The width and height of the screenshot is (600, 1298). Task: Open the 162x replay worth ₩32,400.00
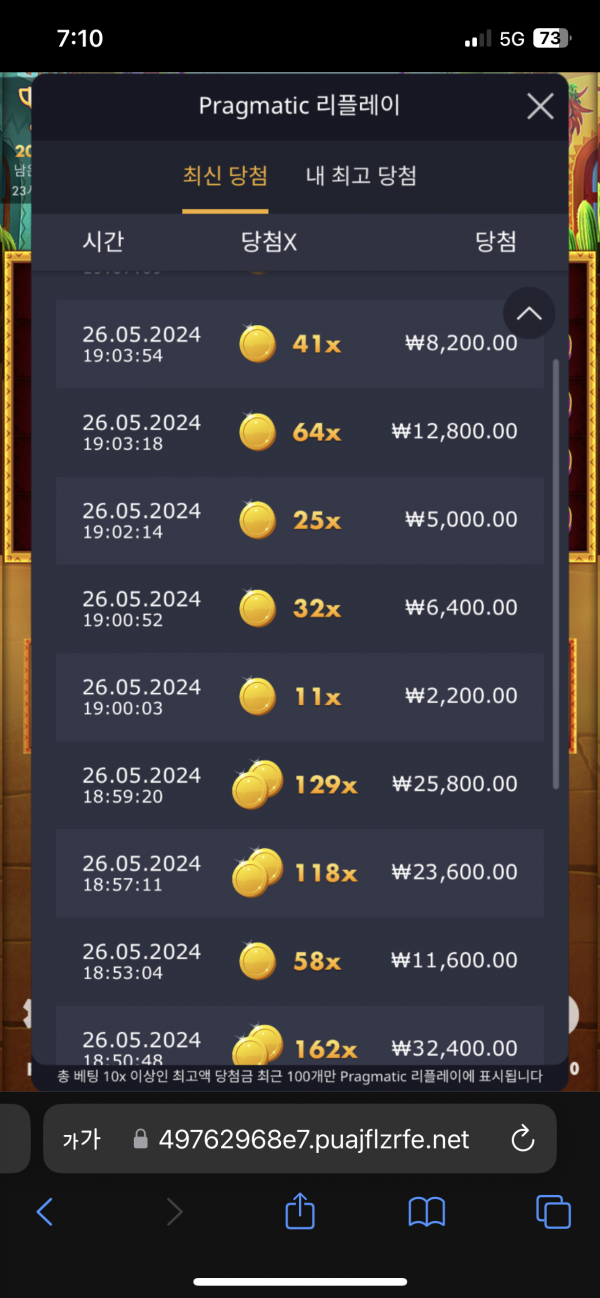(x=300, y=1043)
